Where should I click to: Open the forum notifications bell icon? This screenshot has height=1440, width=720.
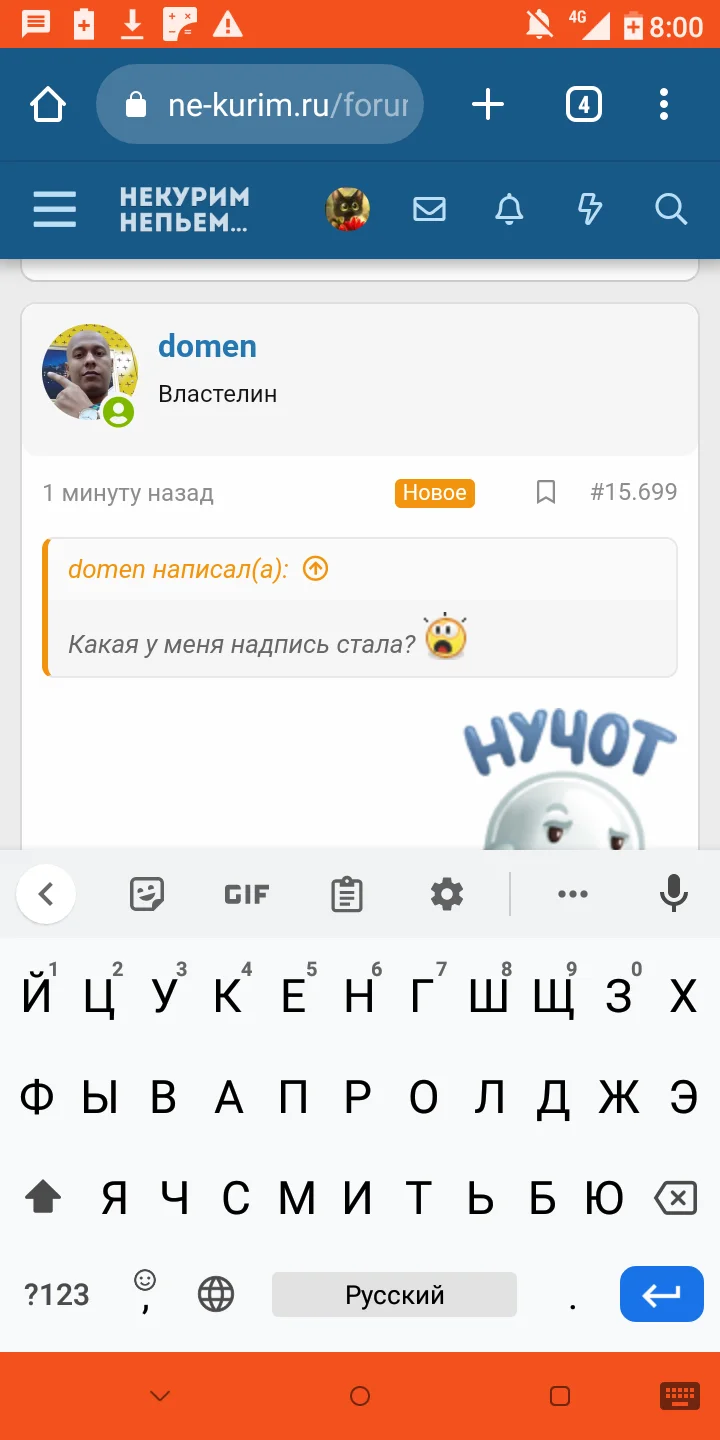[509, 209]
